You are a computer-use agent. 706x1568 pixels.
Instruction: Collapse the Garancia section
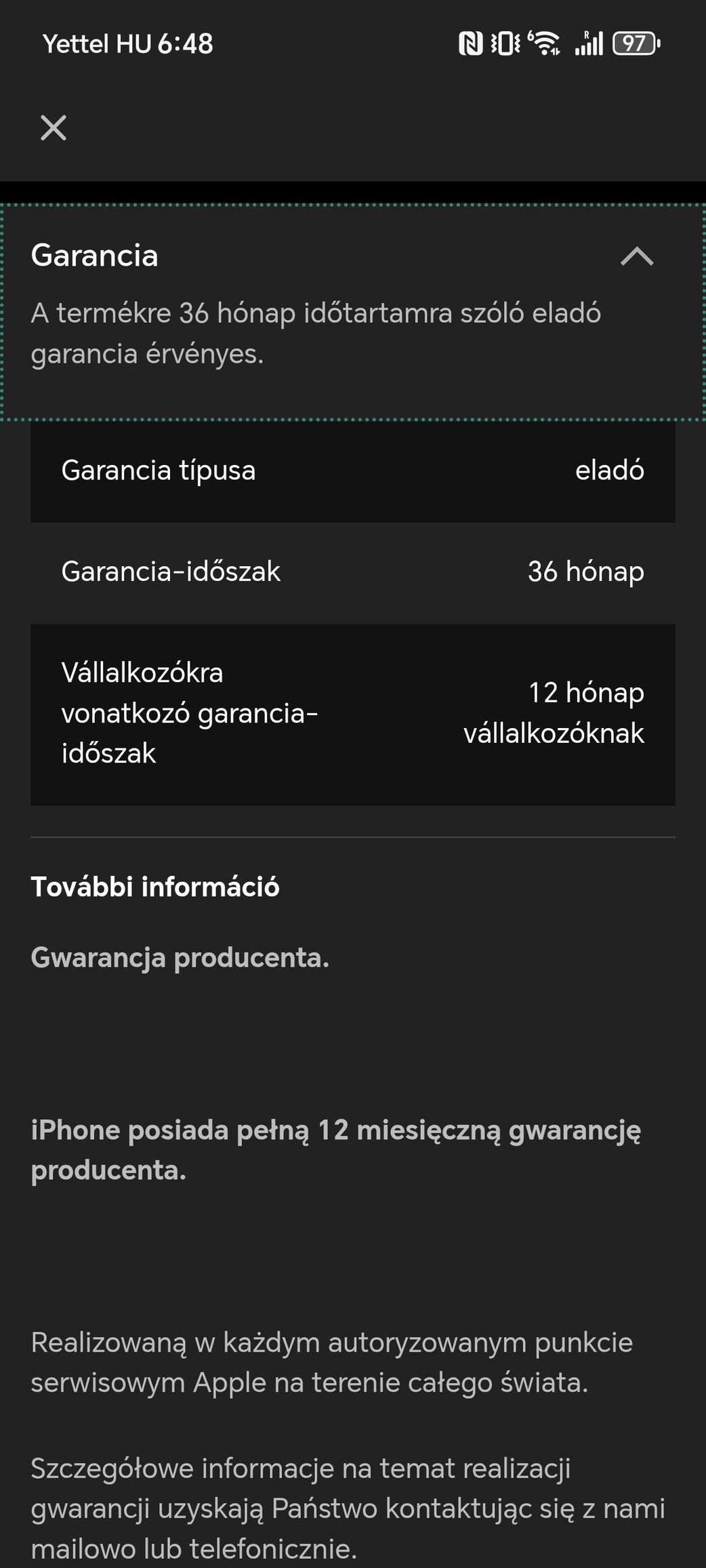[x=636, y=256]
